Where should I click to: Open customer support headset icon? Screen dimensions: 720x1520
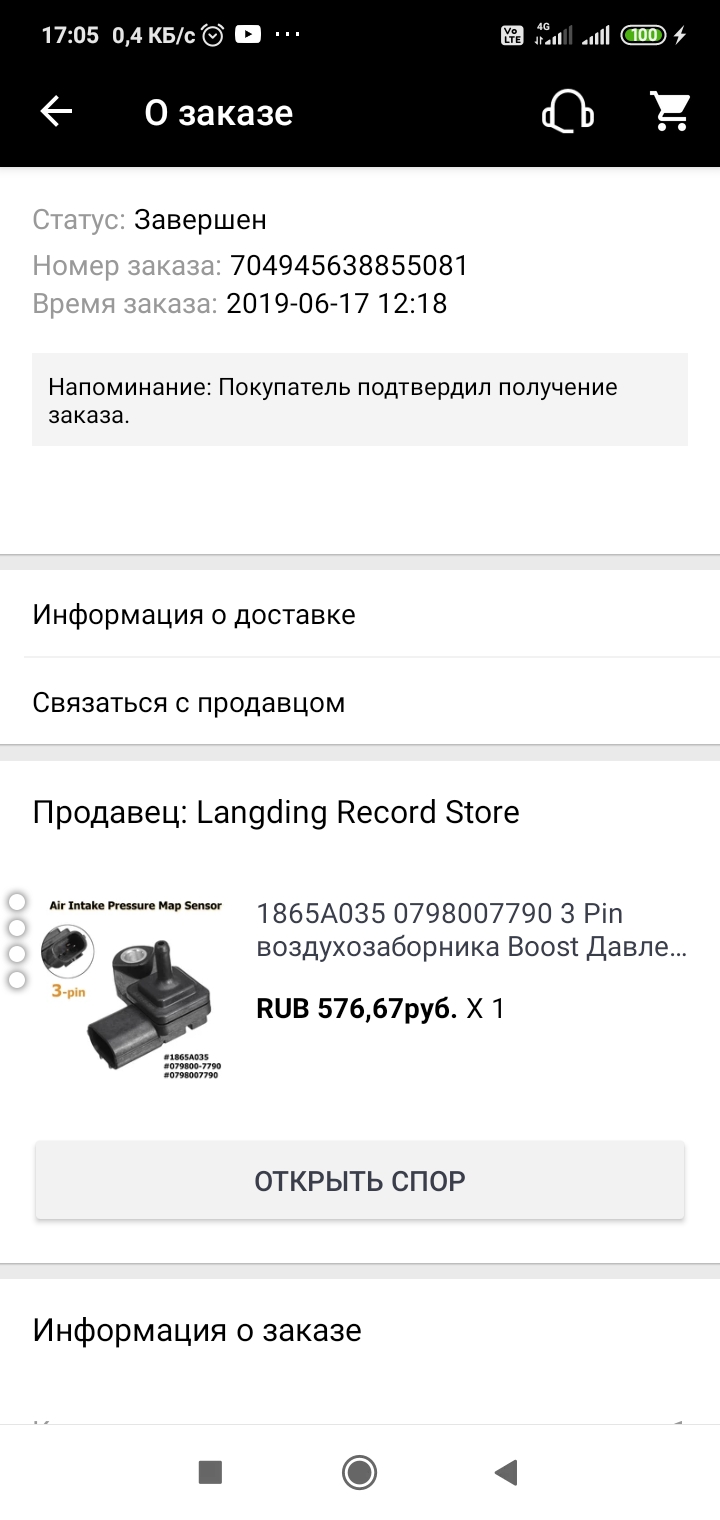567,112
